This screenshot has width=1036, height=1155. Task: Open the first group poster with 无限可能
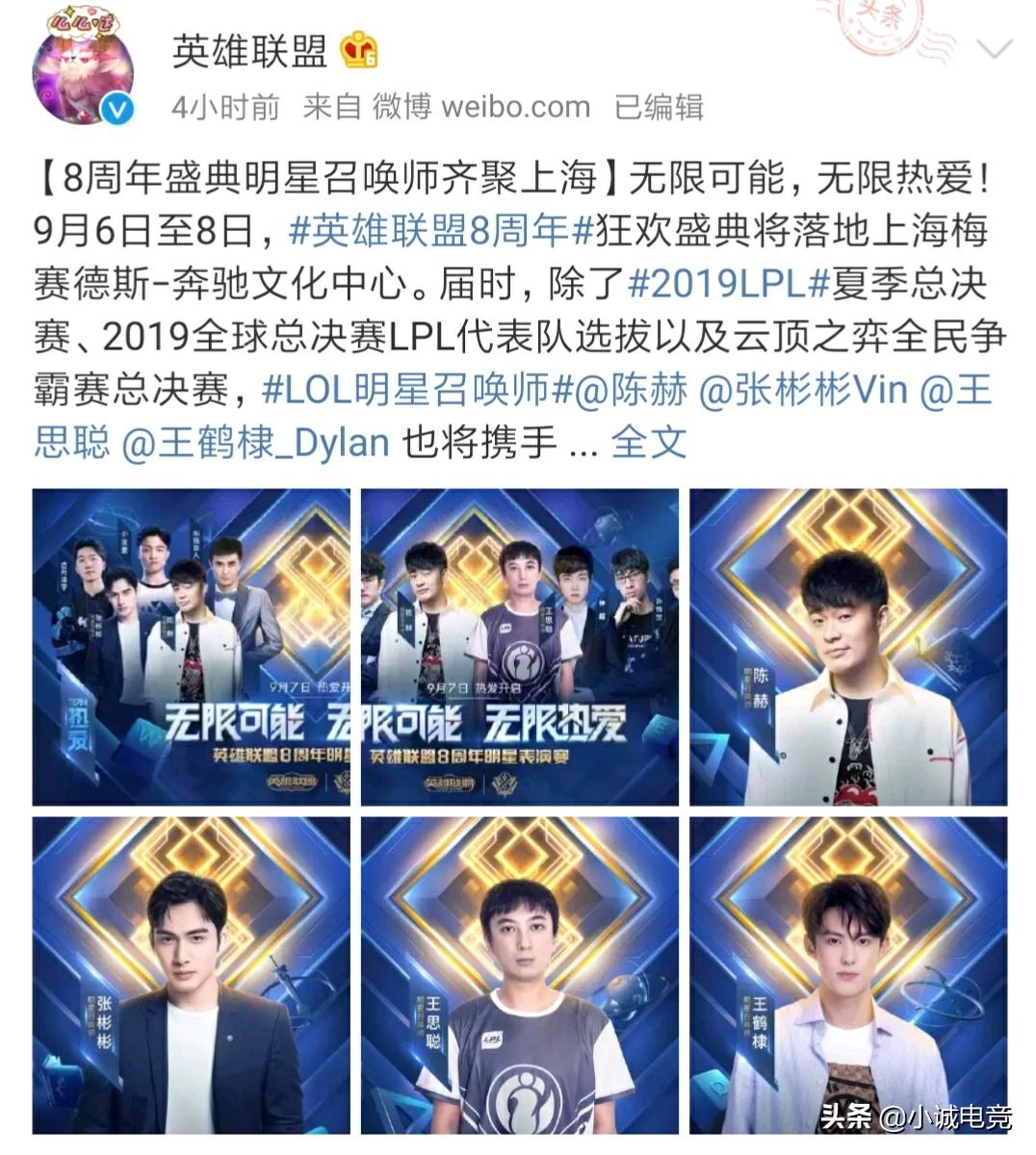(191, 647)
